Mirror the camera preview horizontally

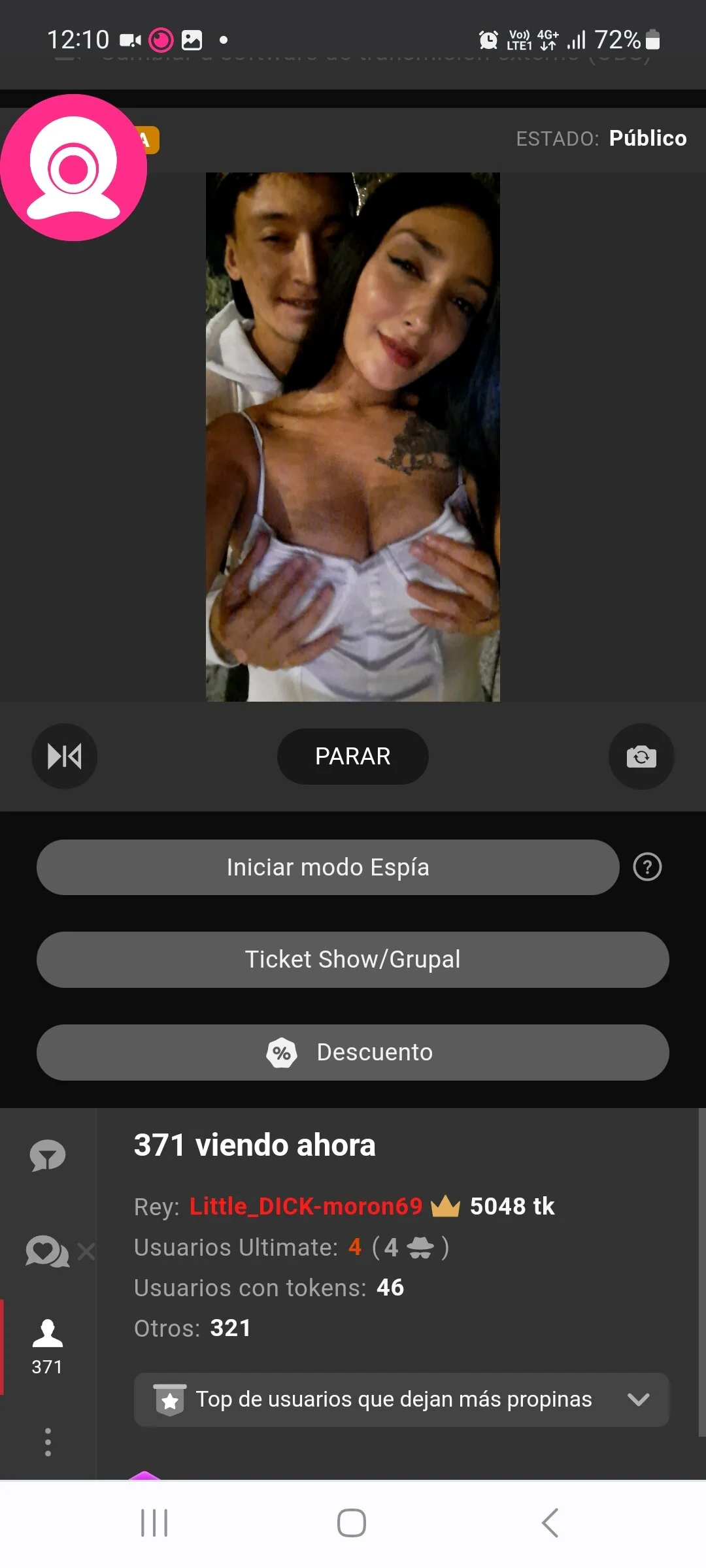click(64, 756)
